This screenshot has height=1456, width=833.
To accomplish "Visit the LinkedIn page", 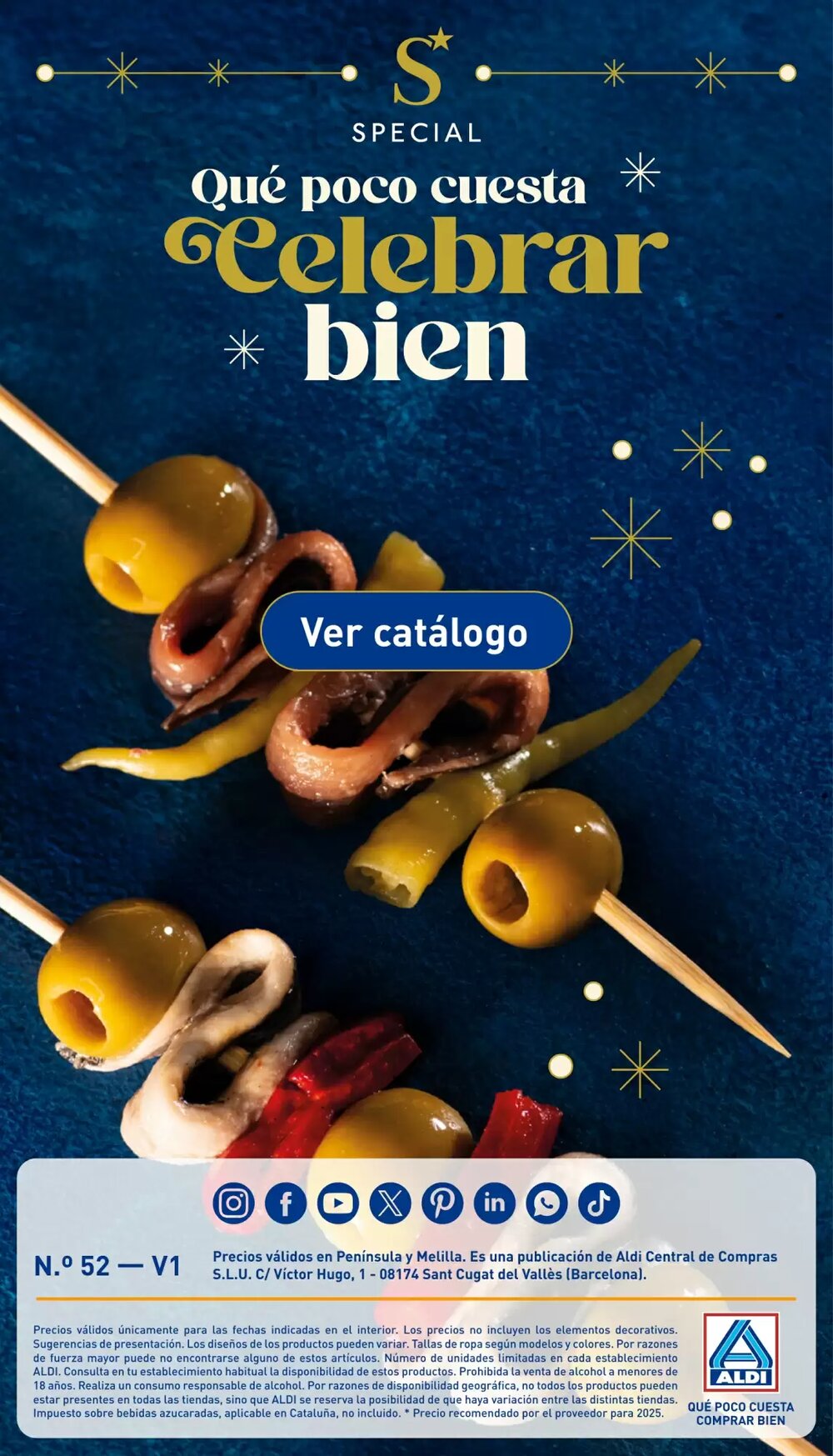I will [x=494, y=1203].
